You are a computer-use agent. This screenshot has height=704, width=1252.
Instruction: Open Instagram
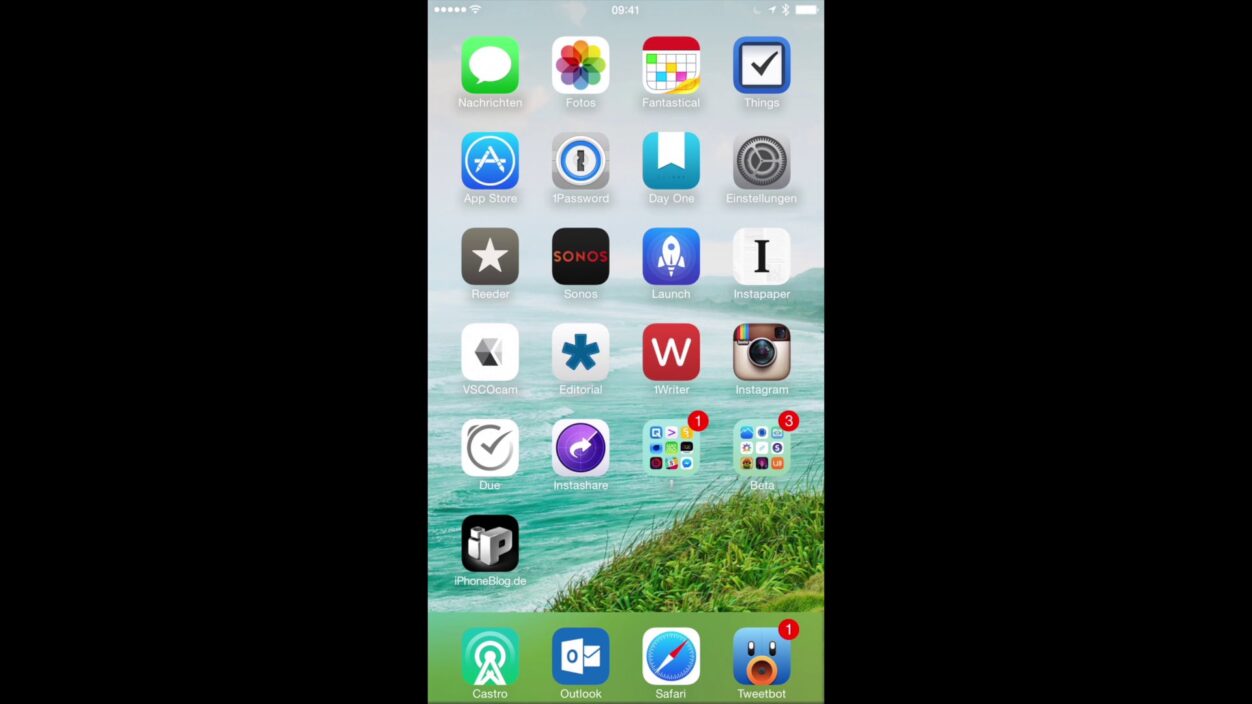click(x=761, y=352)
